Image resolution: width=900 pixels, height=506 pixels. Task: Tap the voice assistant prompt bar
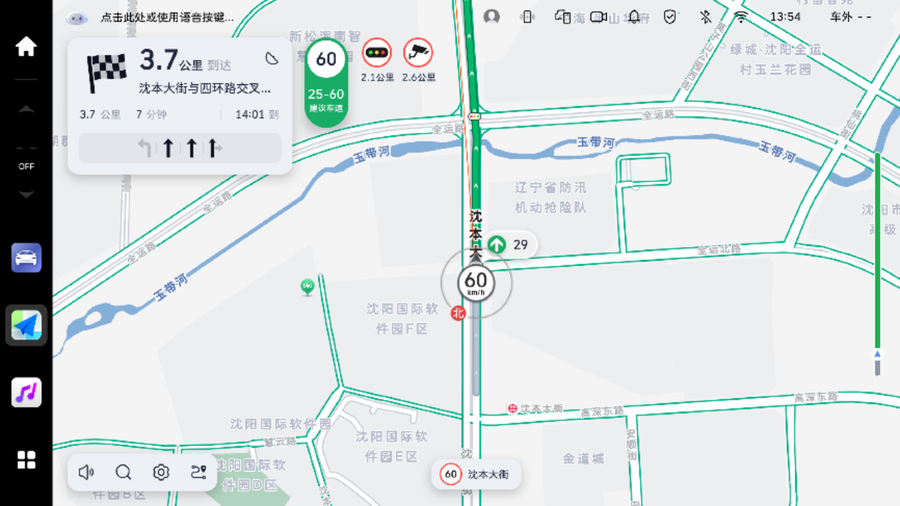click(x=166, y=18)
